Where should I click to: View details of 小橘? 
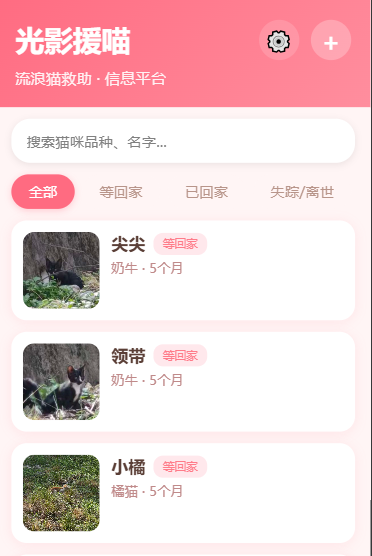[183, 493]
